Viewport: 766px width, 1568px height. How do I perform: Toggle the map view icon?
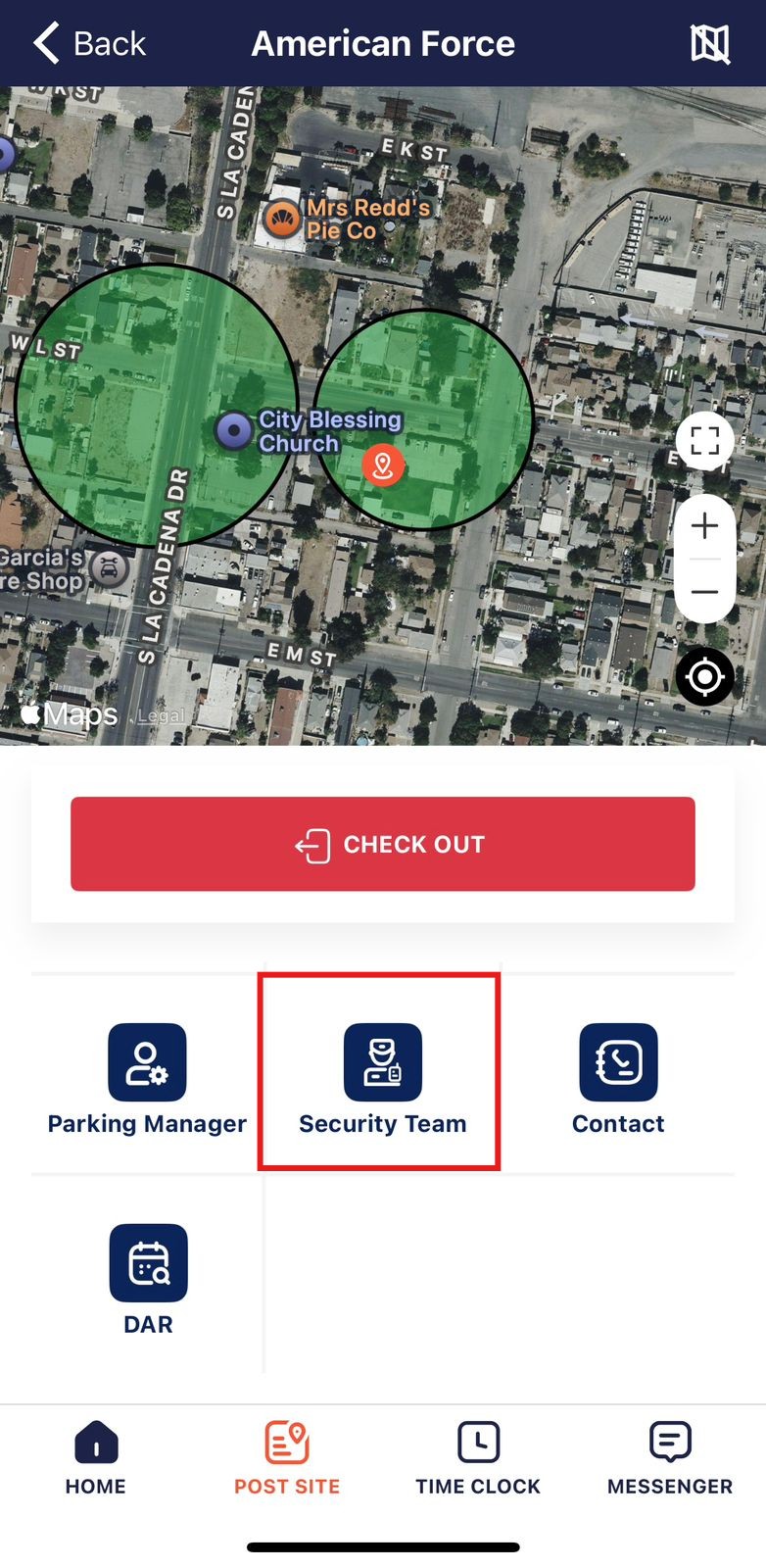point(709,43)
